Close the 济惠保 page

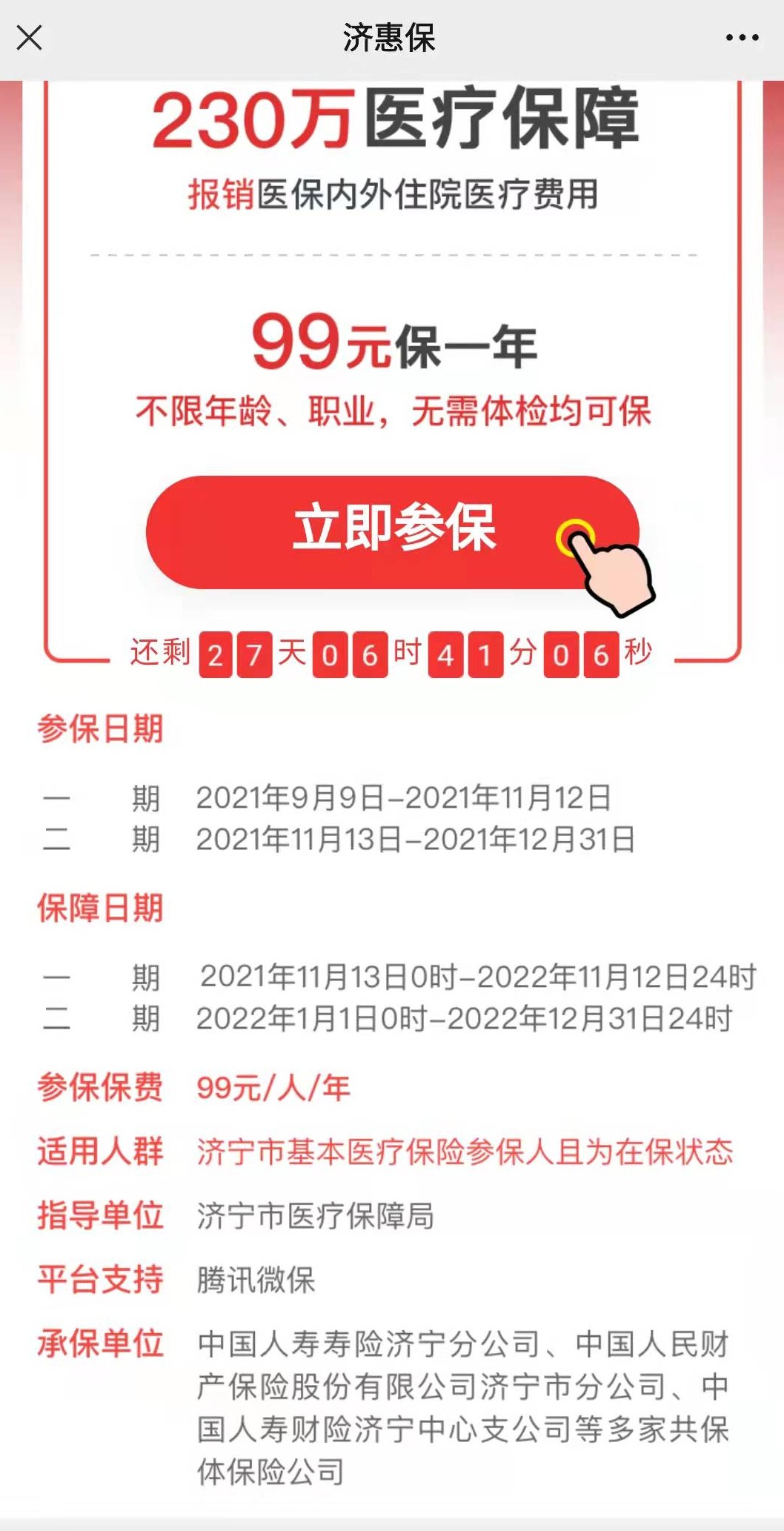pos(30,37)
